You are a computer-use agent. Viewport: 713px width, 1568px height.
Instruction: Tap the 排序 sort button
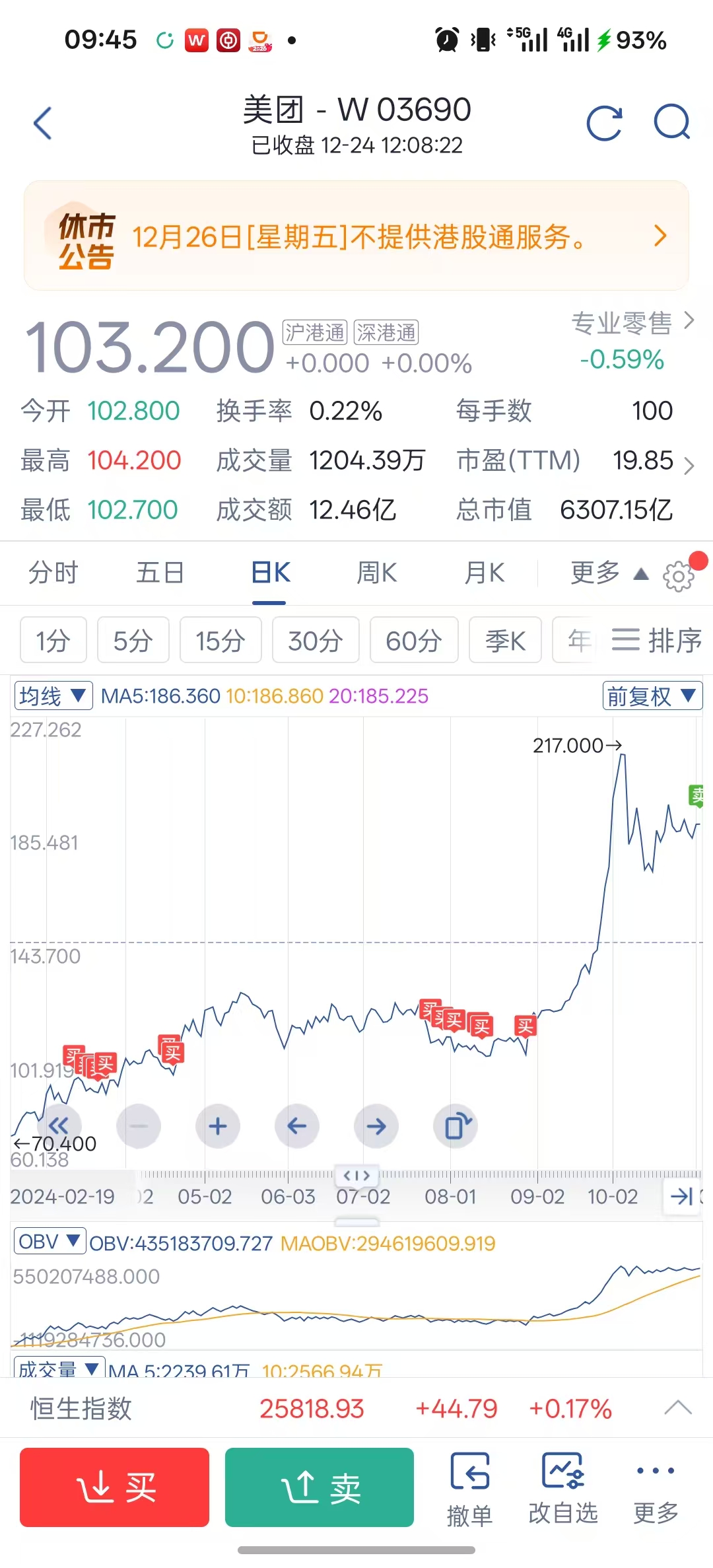coord(656,640)
